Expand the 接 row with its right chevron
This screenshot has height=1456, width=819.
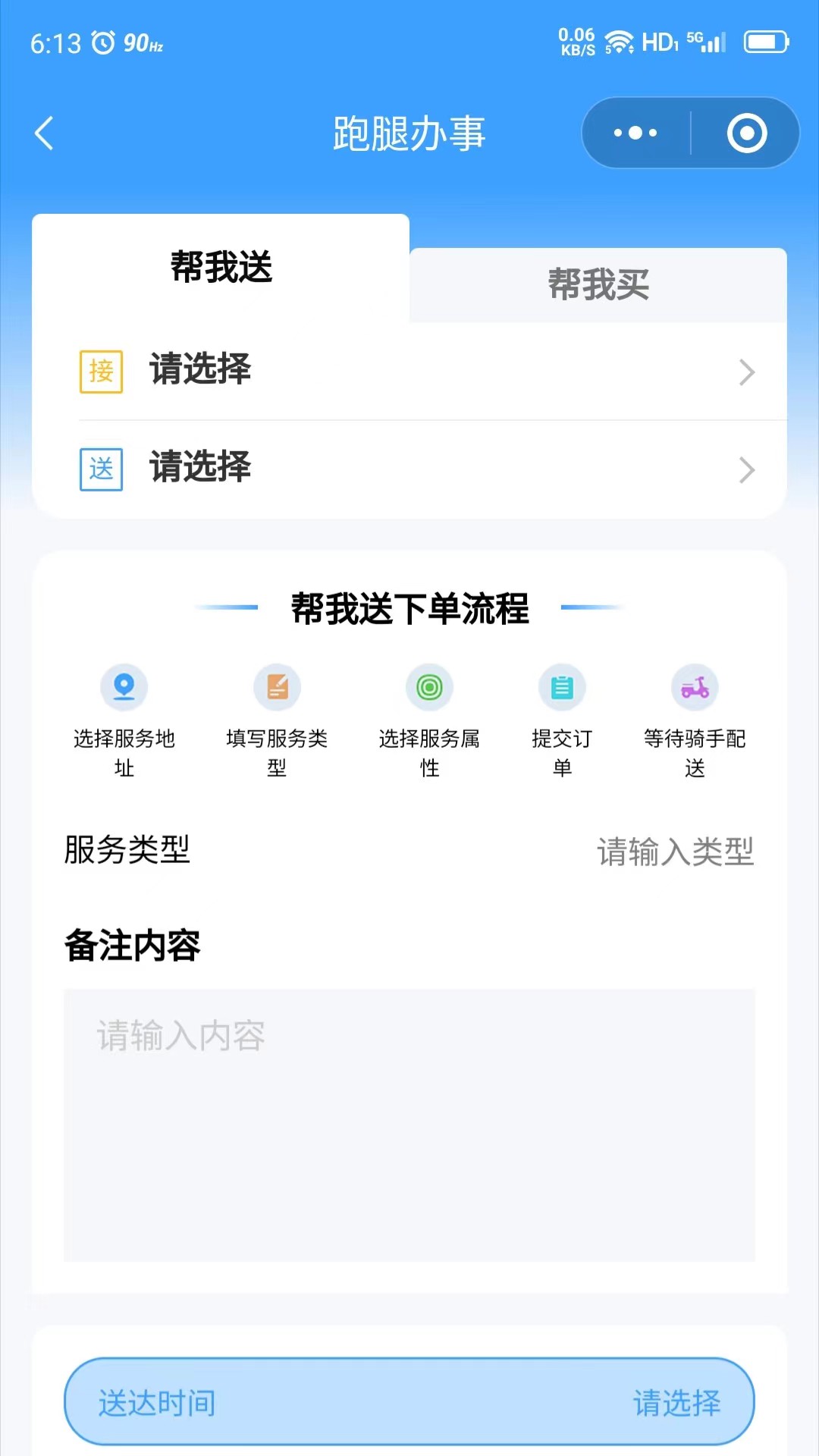(746, 372)
